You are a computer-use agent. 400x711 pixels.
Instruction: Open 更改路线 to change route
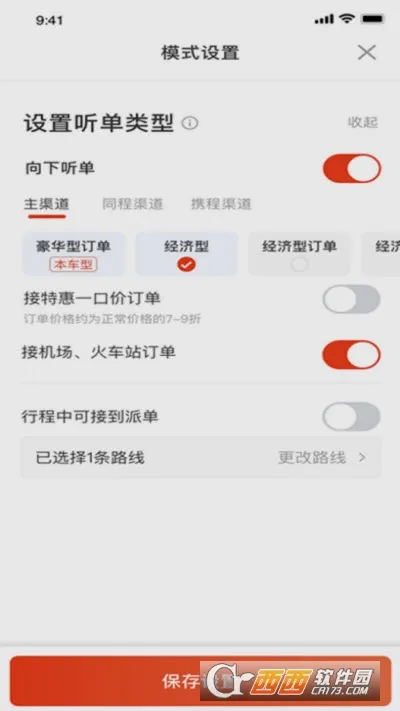point(322,458)
